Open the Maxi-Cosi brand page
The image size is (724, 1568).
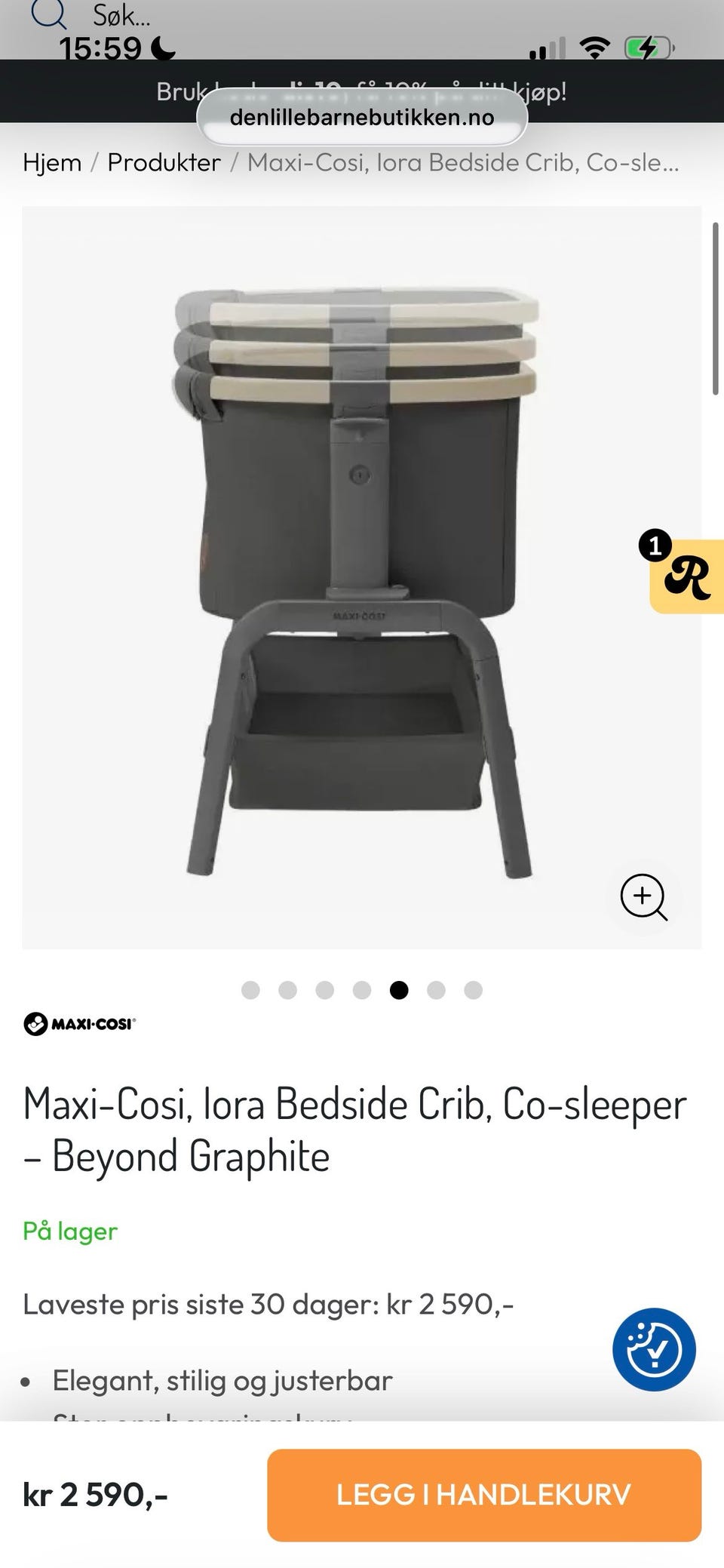point(80,1024)
